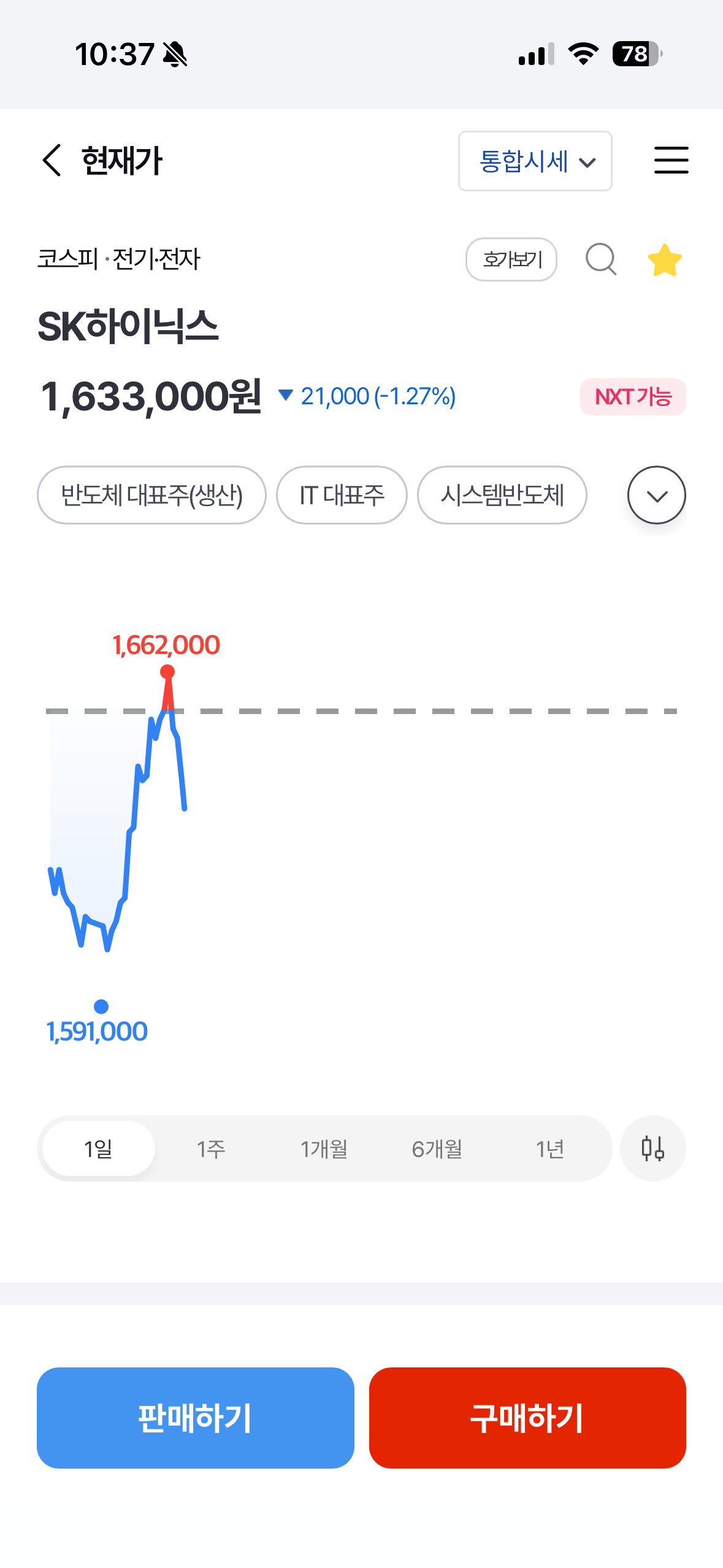Open the hamburger menu

pos(671,161)
